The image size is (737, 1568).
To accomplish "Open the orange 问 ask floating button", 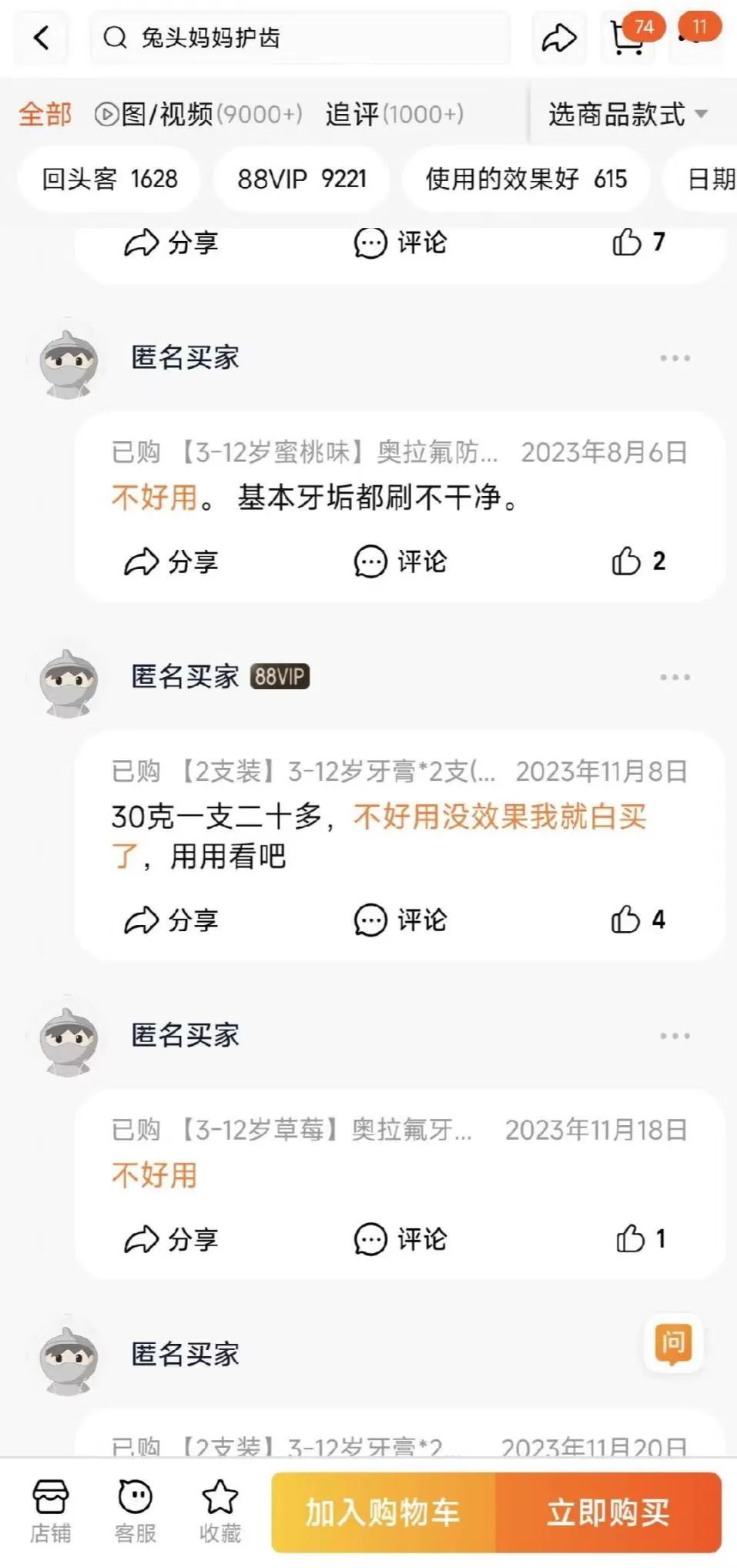I will point(672,1343).
